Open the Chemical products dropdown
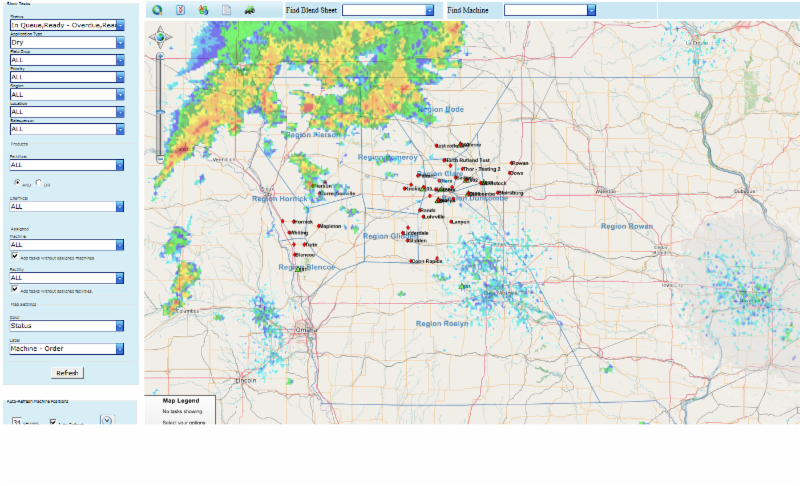 tap(120, 207)
